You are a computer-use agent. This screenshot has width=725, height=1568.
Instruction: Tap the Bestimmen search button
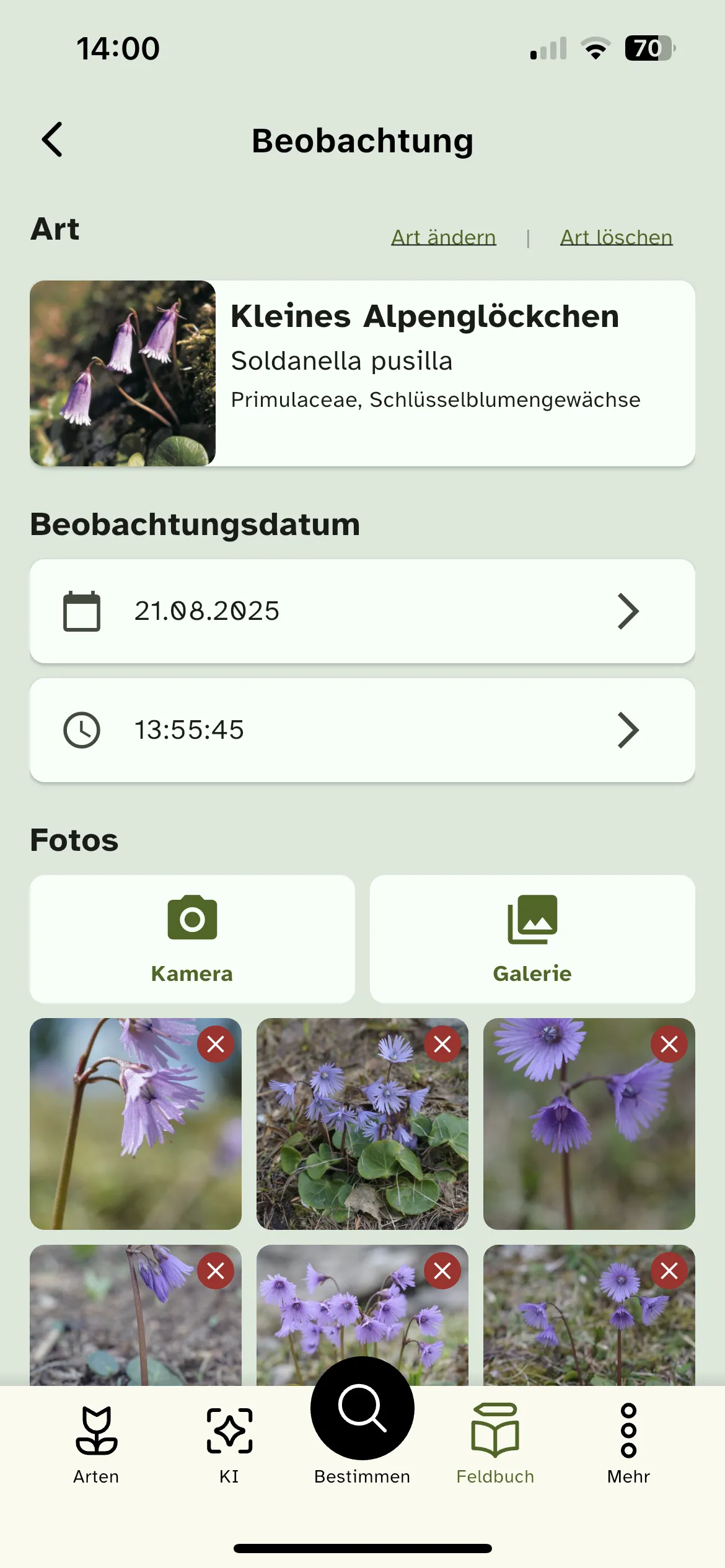click(x=362, y=1409)
